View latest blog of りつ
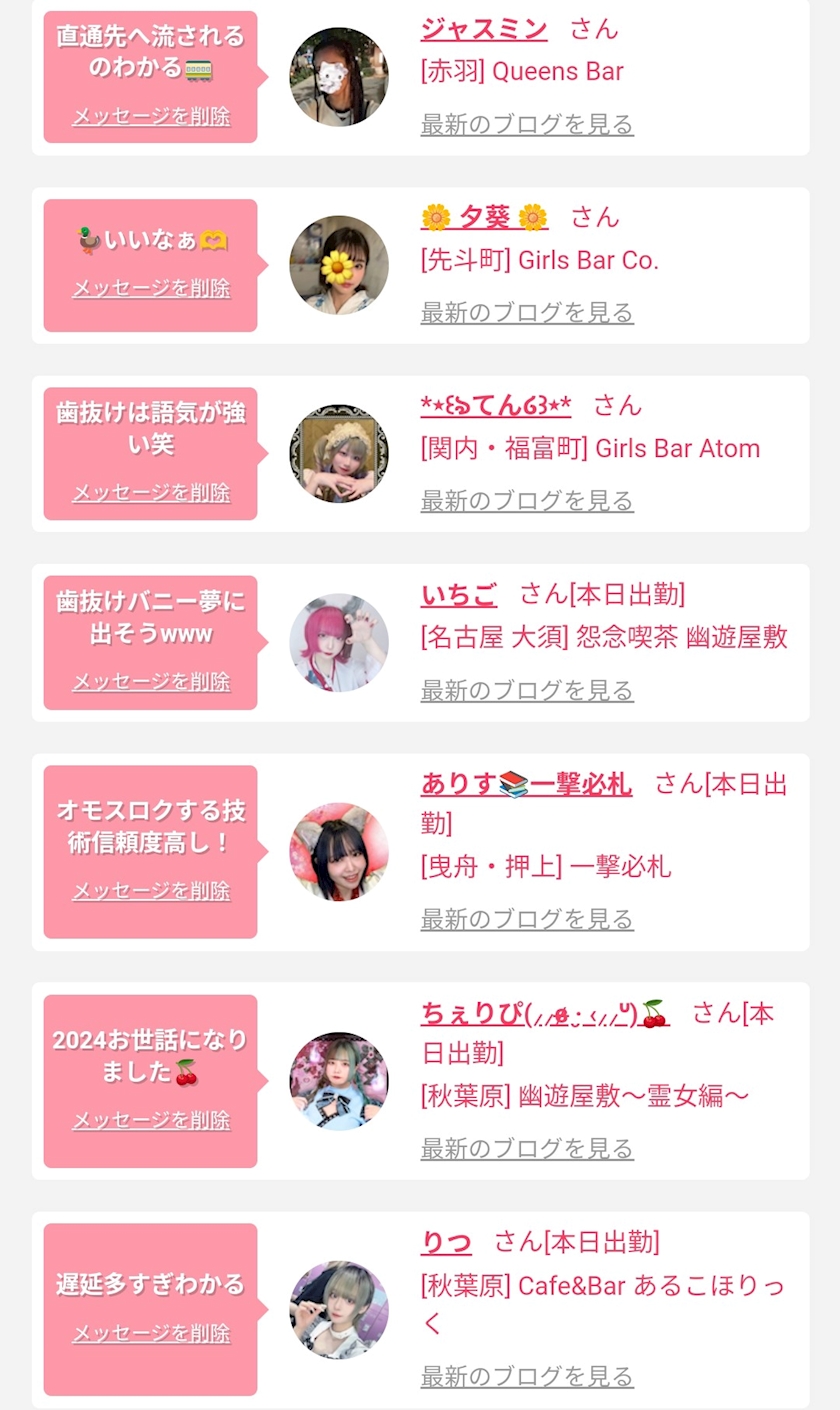The width and height of the screenshot is (840, 1410). [527, 1376]
